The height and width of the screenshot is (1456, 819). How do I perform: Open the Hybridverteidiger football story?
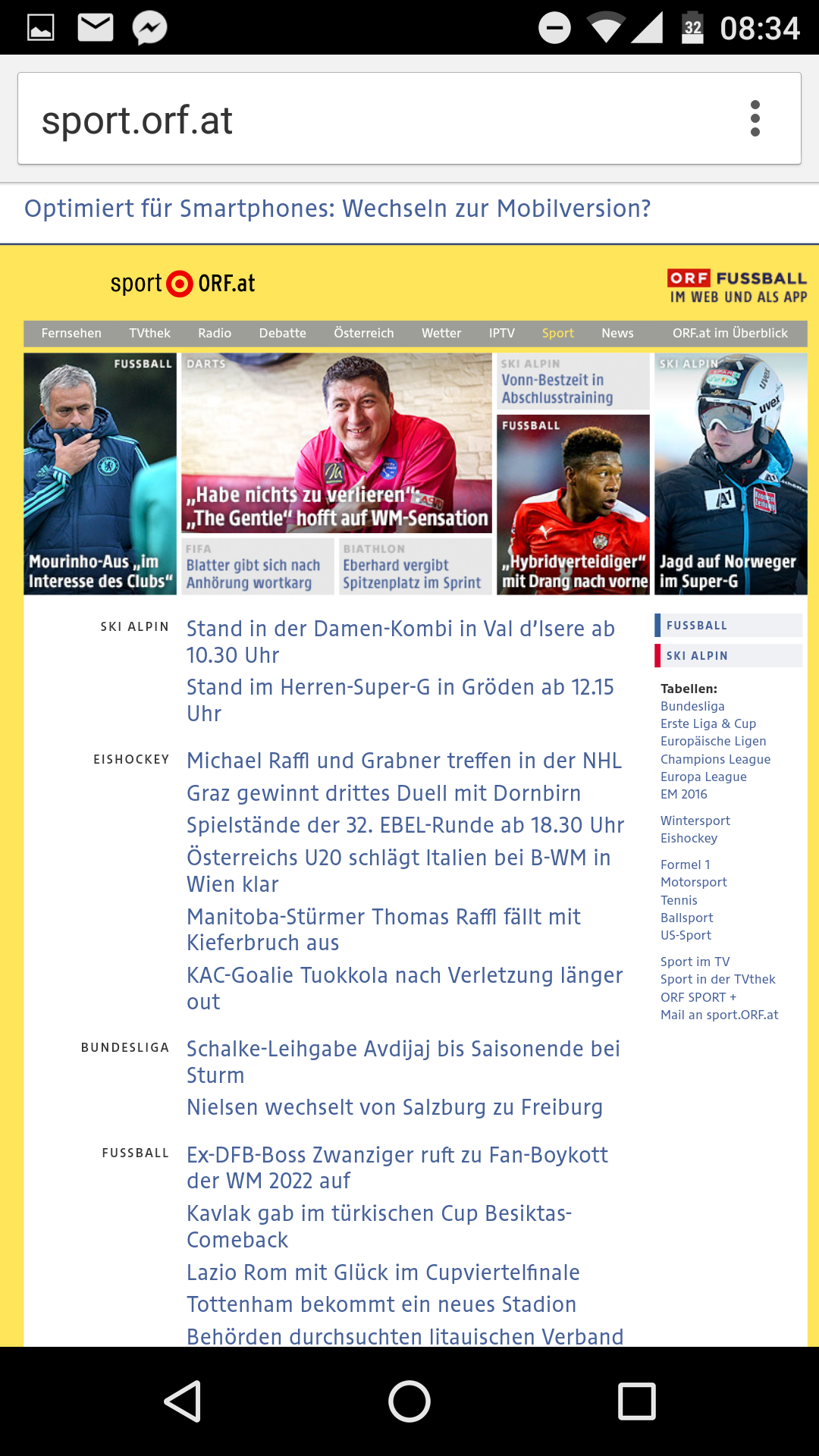click(x=573, y=504)
